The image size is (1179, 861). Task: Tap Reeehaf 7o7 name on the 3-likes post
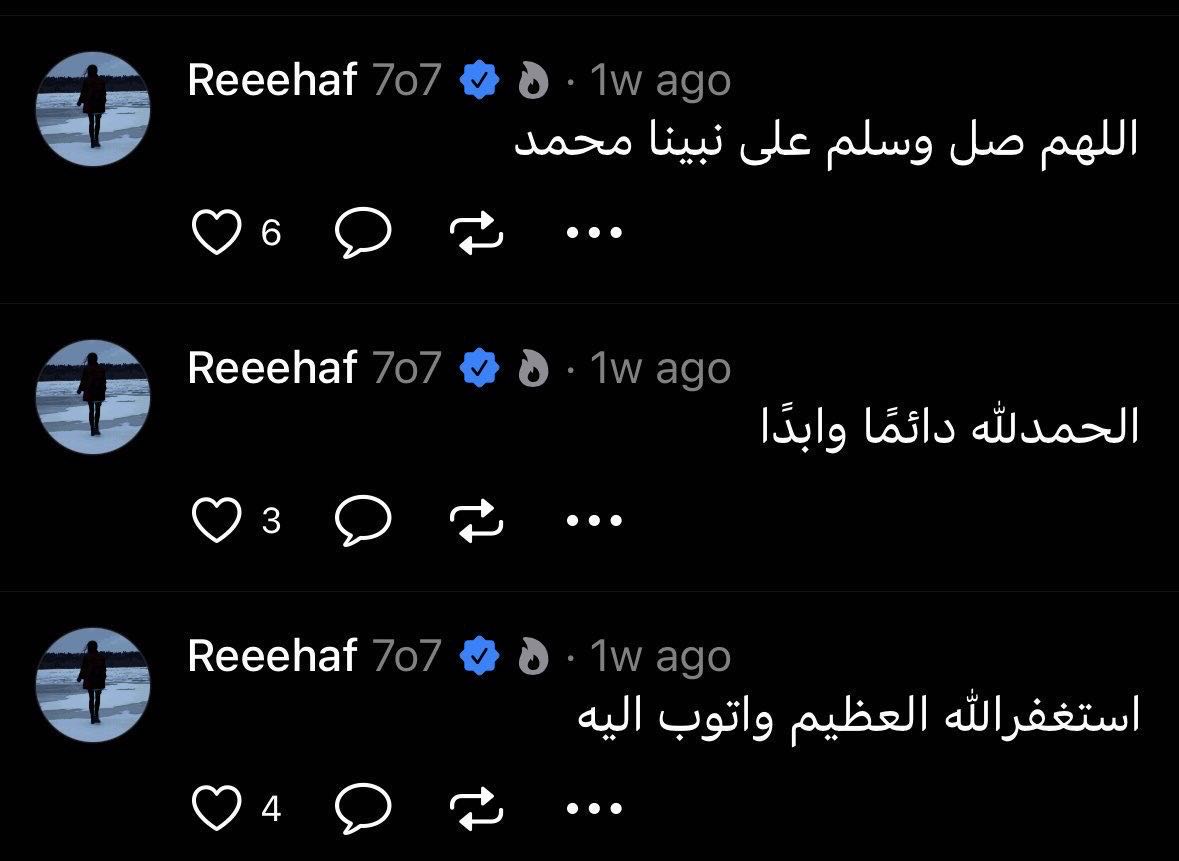point(314,369)
